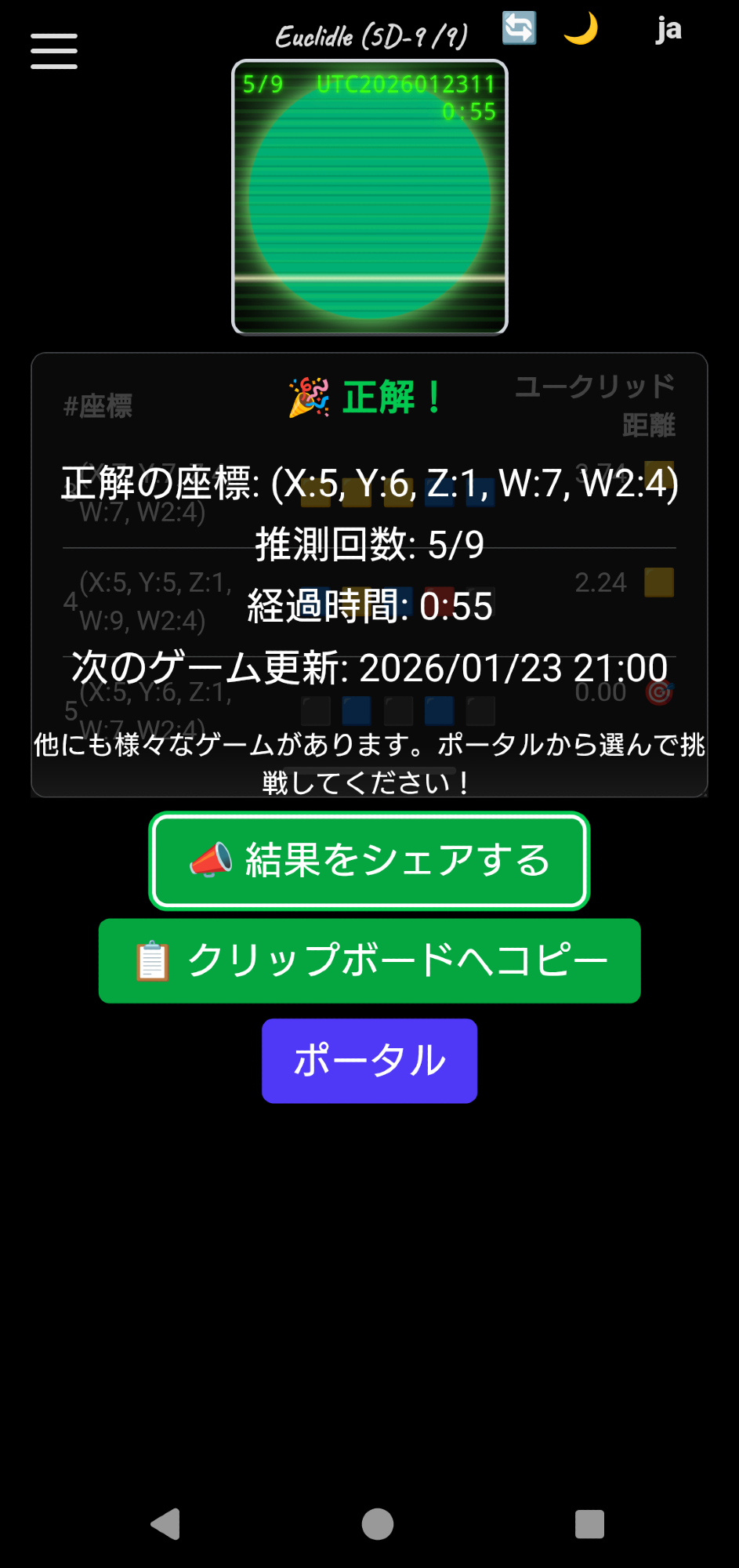
Task: Go back using the system back button
Action: coord(166,1524)
